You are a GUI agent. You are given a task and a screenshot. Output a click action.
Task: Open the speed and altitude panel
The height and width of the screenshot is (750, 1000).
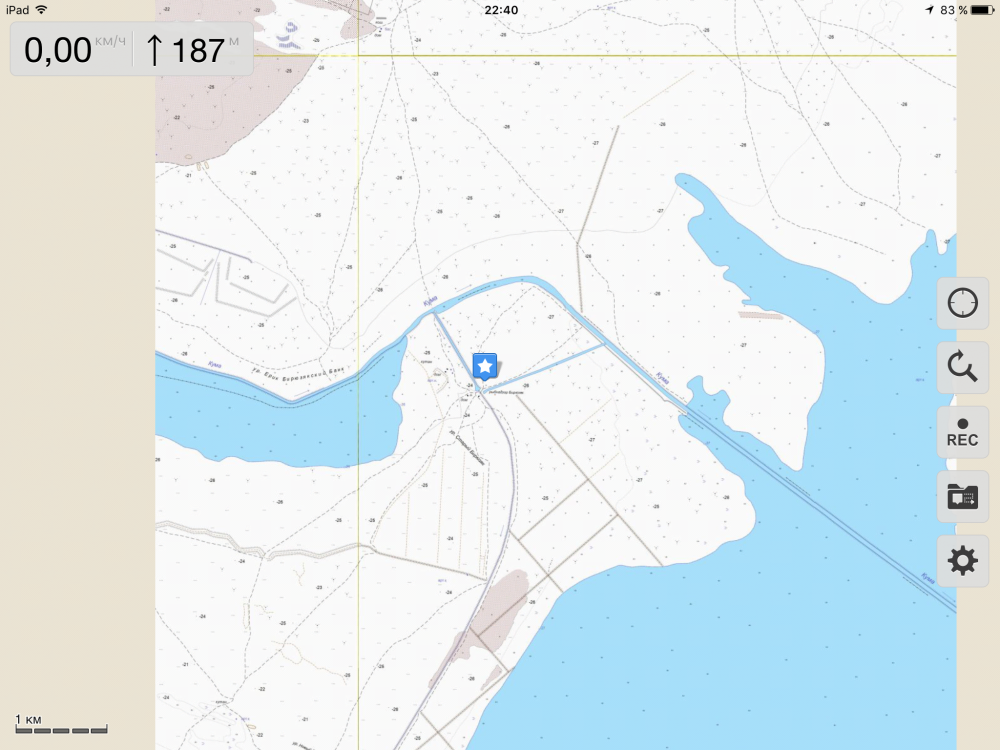131,49
